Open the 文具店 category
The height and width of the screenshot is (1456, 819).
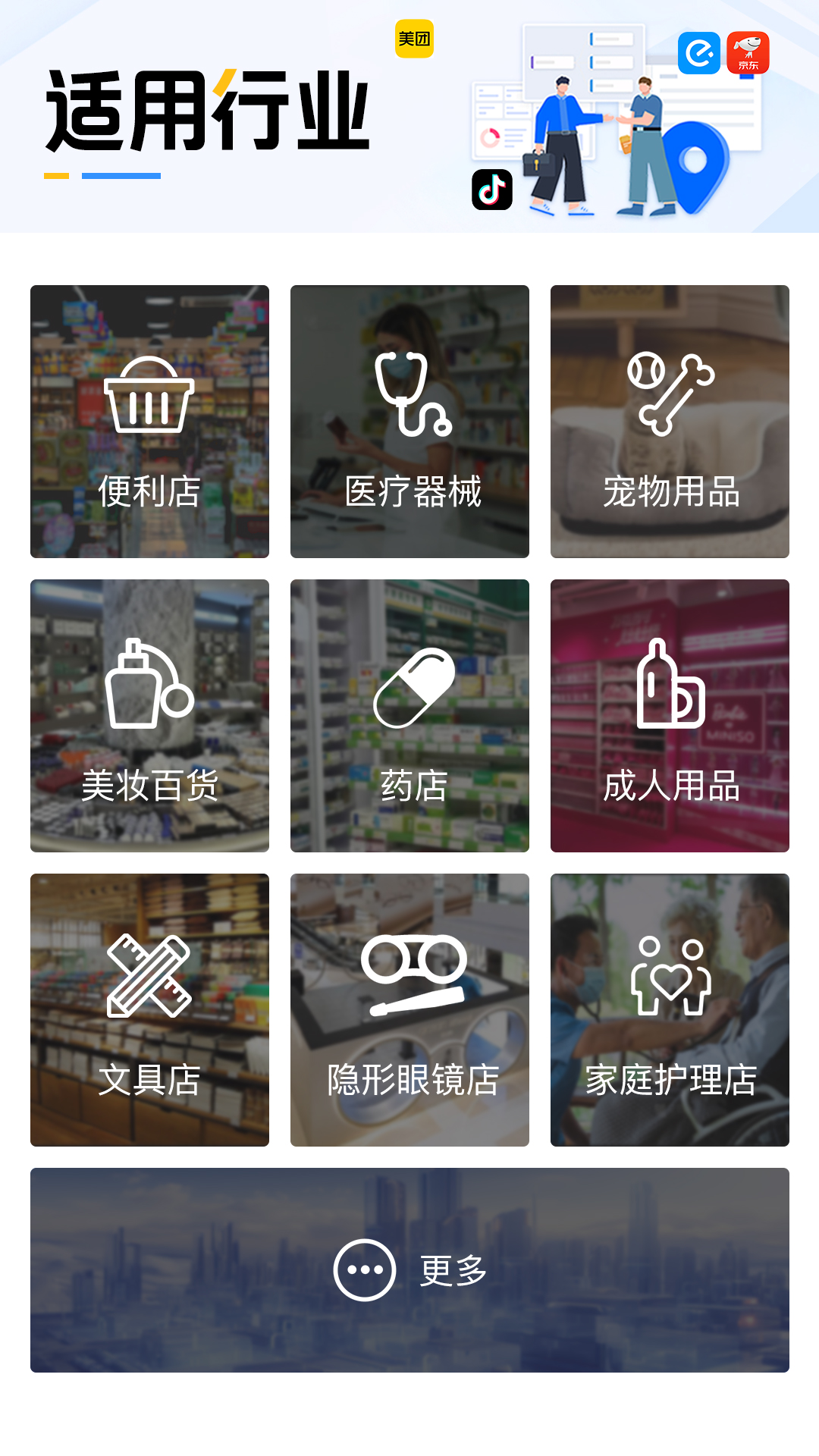point(149,1010)
